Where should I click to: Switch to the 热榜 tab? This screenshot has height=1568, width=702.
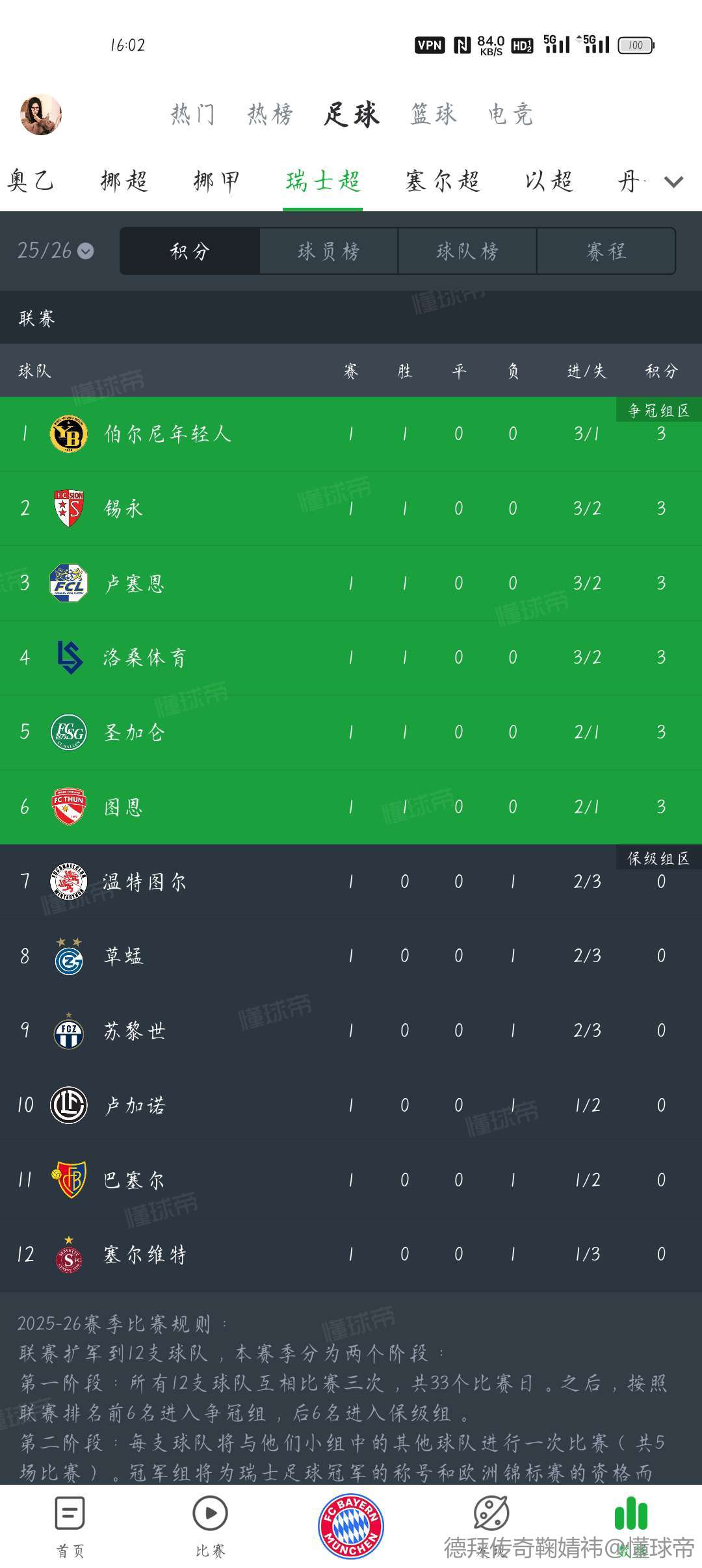(x=270, y=114)
